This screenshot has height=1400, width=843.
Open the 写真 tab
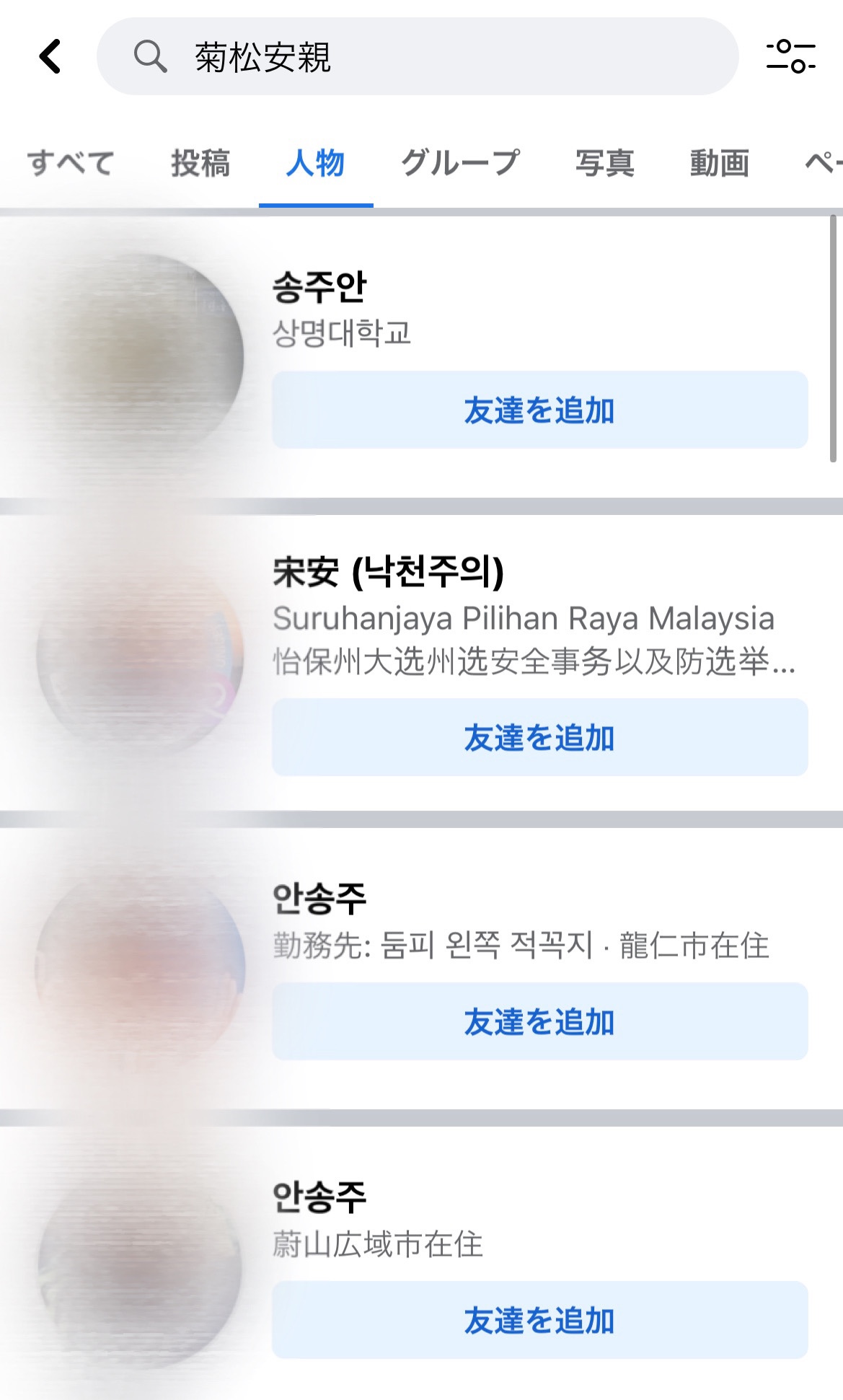pyautogui.click(x=604, y=163)
